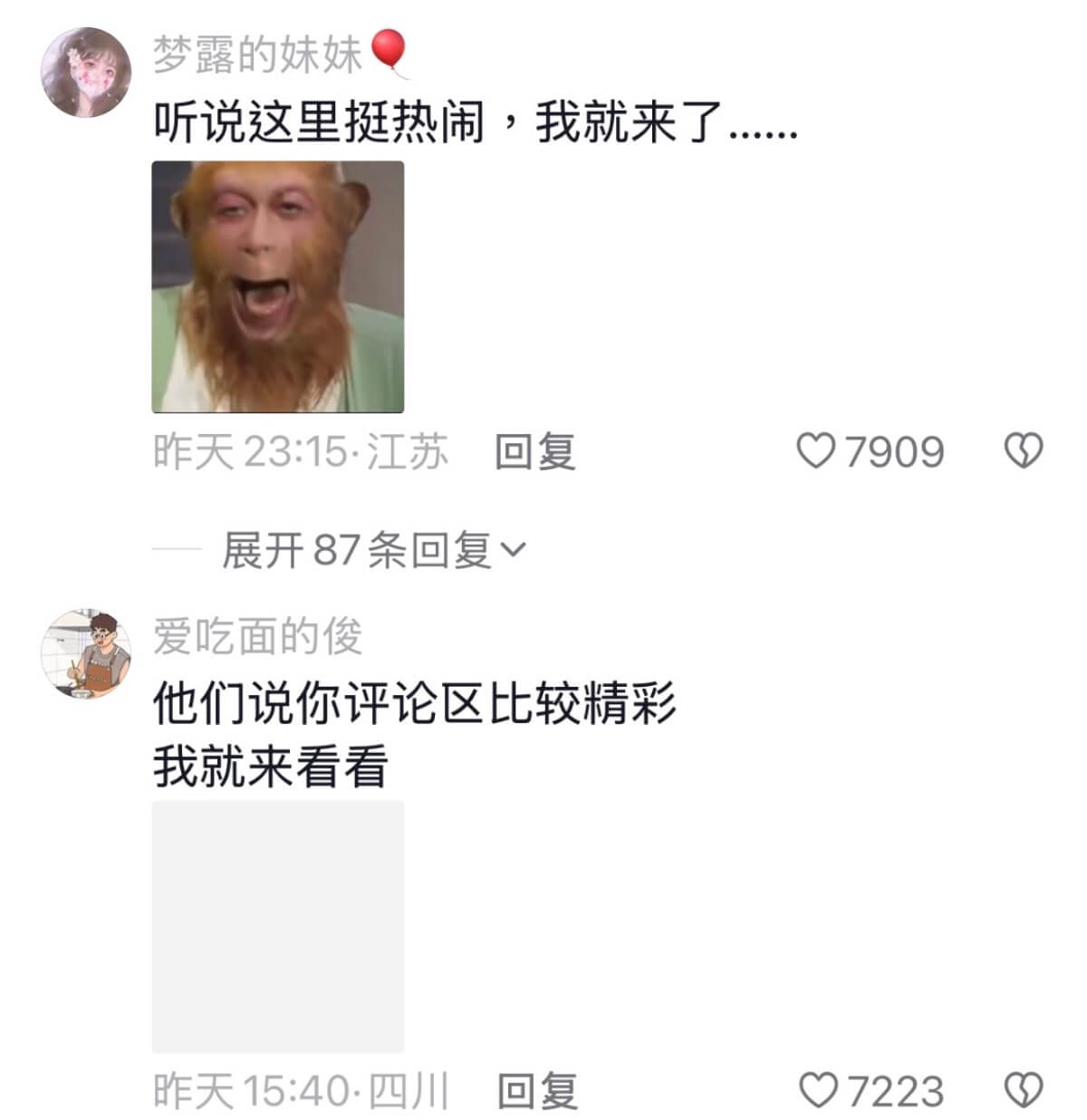Screen dimensions: 1087x1120
Task: Like 梦露的妹妹's comment with 7909 likes
Action: point(816,451)
